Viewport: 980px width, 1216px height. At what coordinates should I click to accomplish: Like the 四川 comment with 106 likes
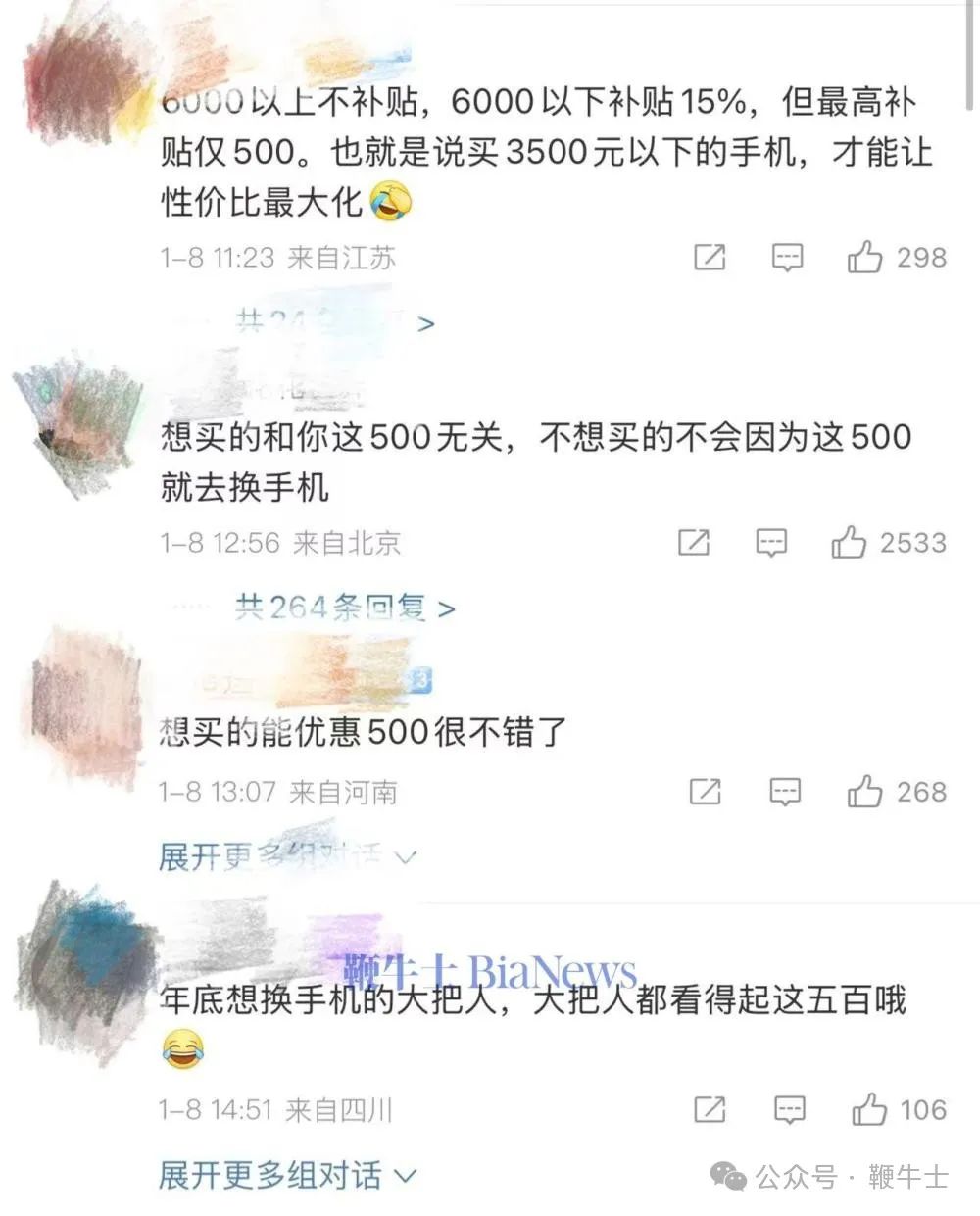pyautogui.click(x=869, y=1110)
